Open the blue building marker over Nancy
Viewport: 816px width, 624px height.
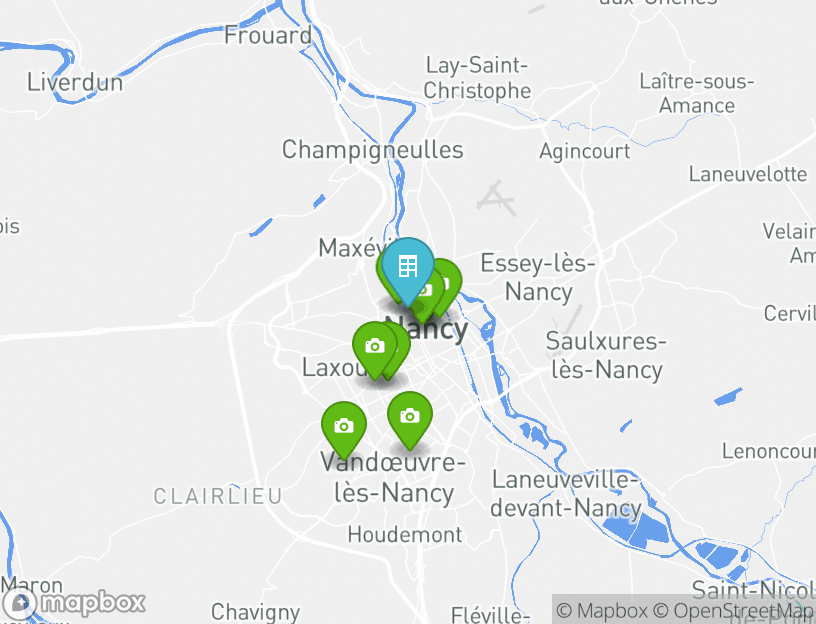coord(407,267)
